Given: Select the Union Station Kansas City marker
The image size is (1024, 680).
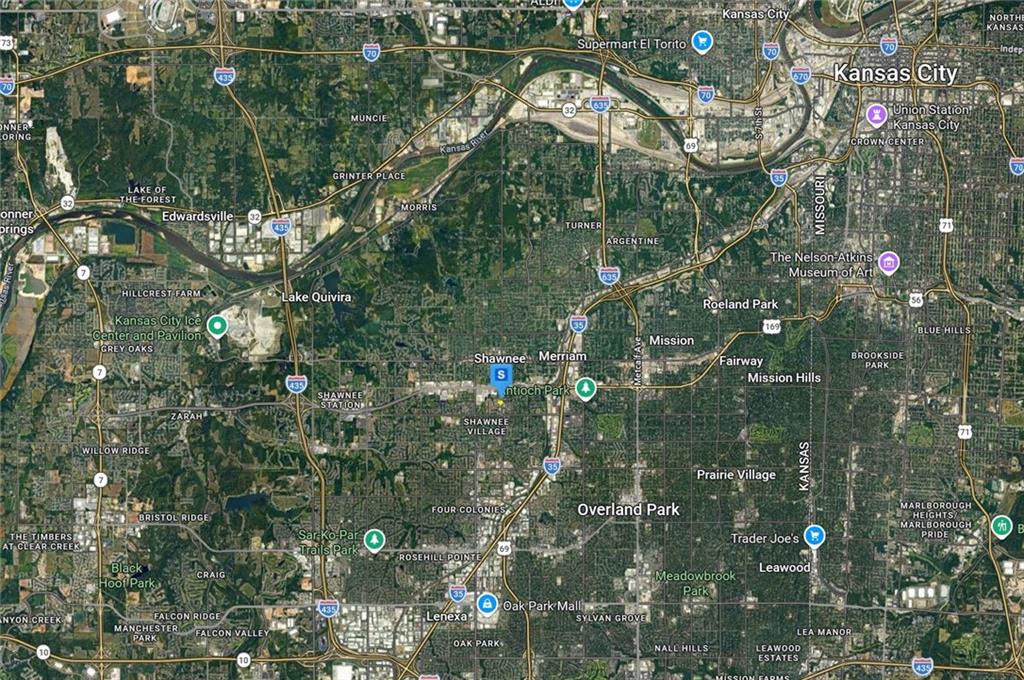Looking at the screenshot, I should 877,115.
